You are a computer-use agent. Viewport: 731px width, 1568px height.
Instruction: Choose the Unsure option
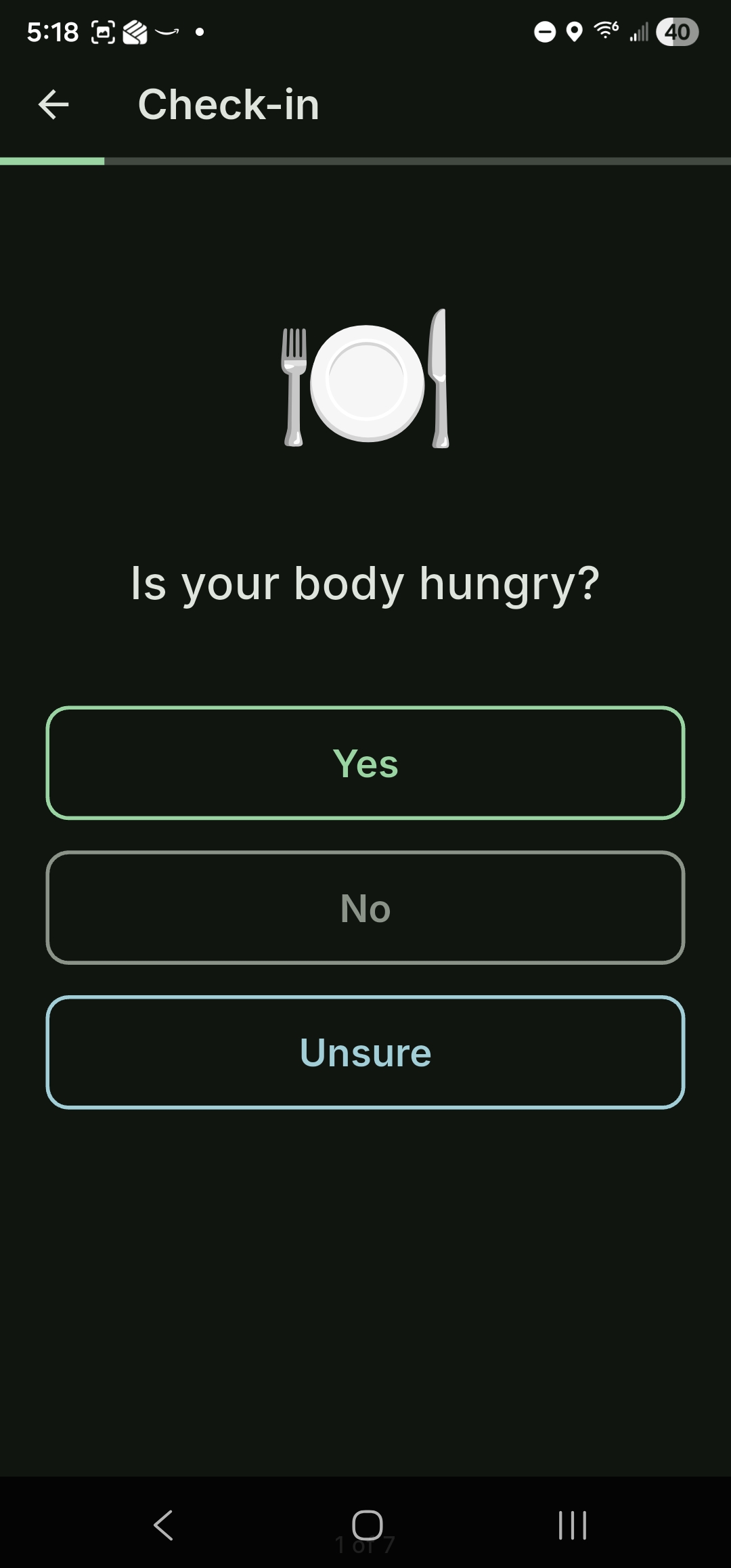365,1052
